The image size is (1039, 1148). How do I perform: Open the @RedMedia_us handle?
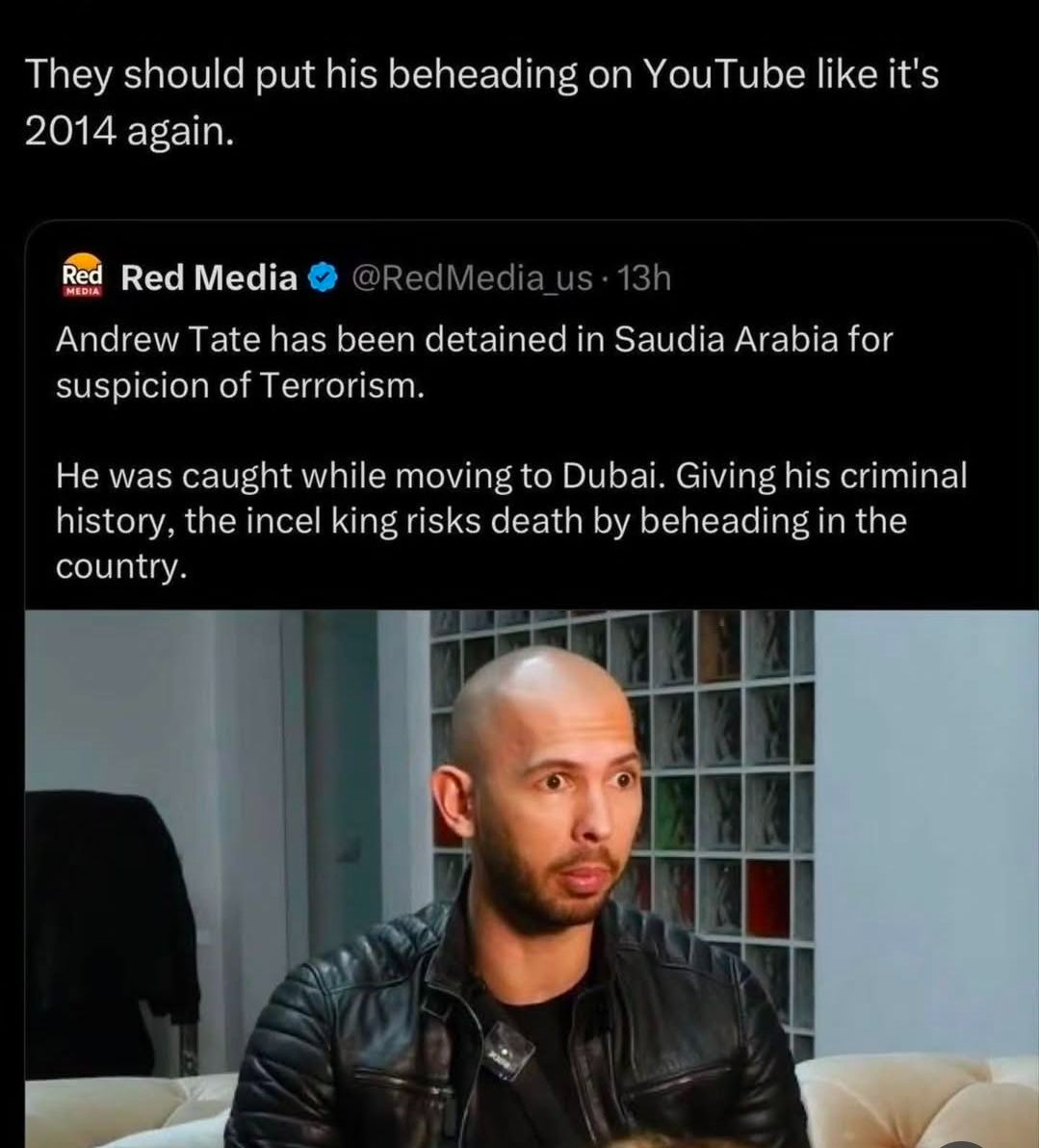pos(472,278)
